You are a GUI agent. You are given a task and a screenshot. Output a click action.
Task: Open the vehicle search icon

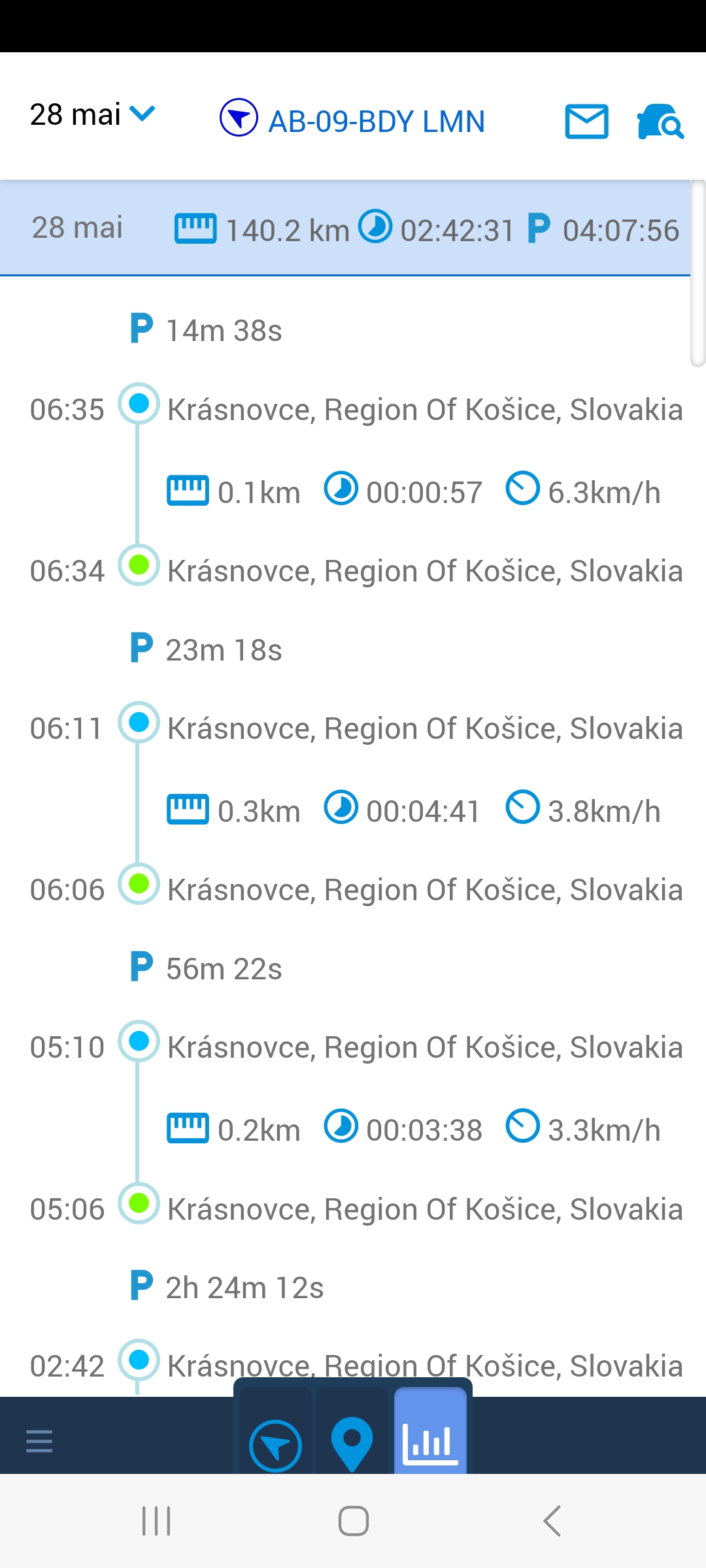pyautogui.click(x=660, y=122)
